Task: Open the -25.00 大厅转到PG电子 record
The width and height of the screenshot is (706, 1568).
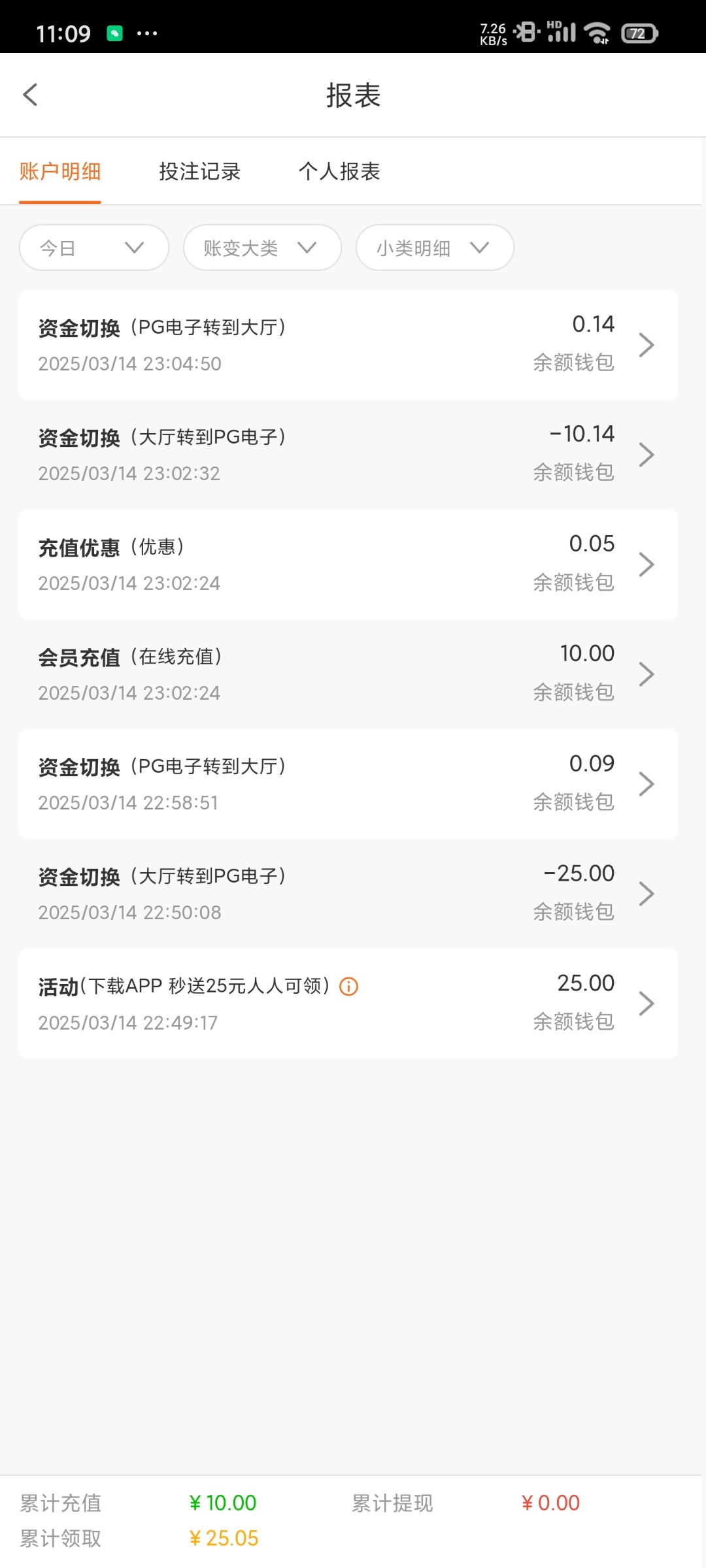Action: coord(348,894)
